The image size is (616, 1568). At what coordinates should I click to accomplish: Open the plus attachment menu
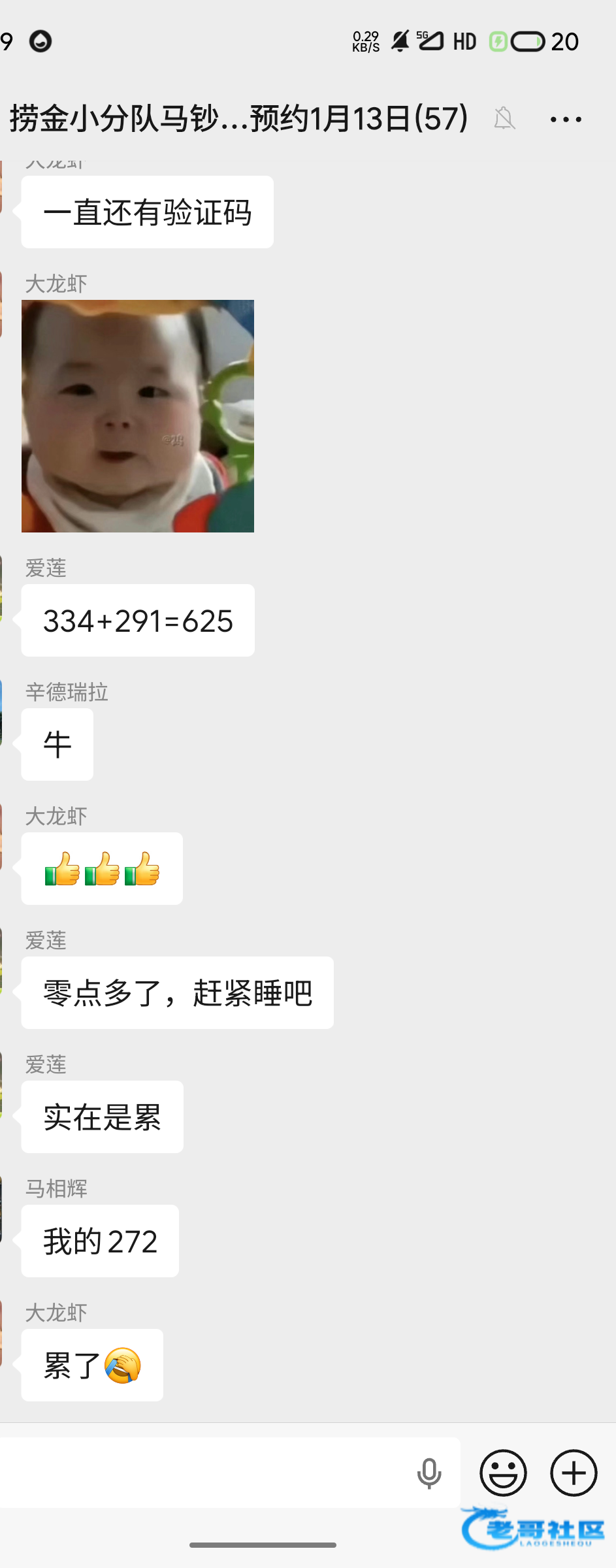[x=574, y=1473]
